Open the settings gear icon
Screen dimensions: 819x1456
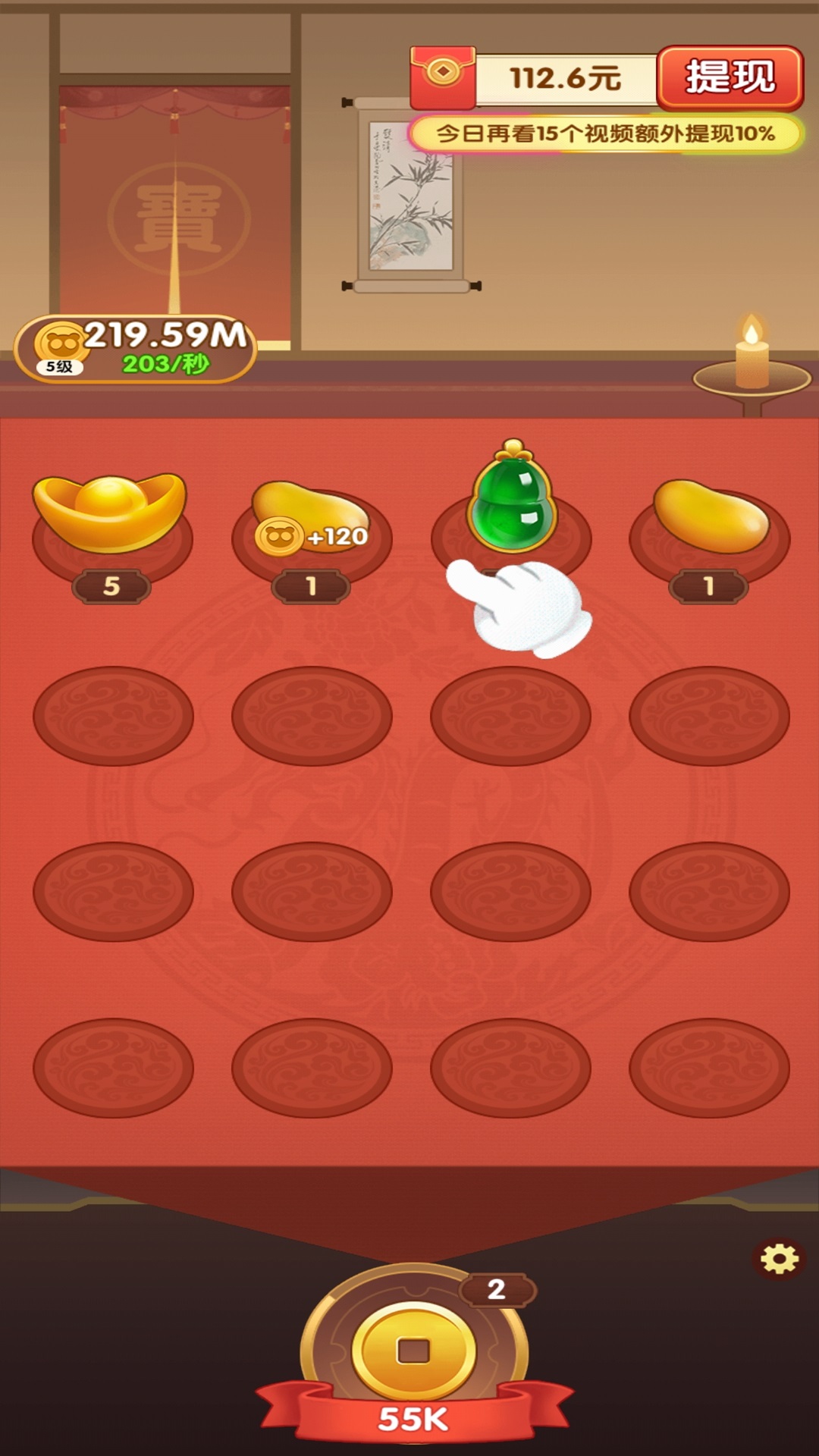coord(780,1260)
